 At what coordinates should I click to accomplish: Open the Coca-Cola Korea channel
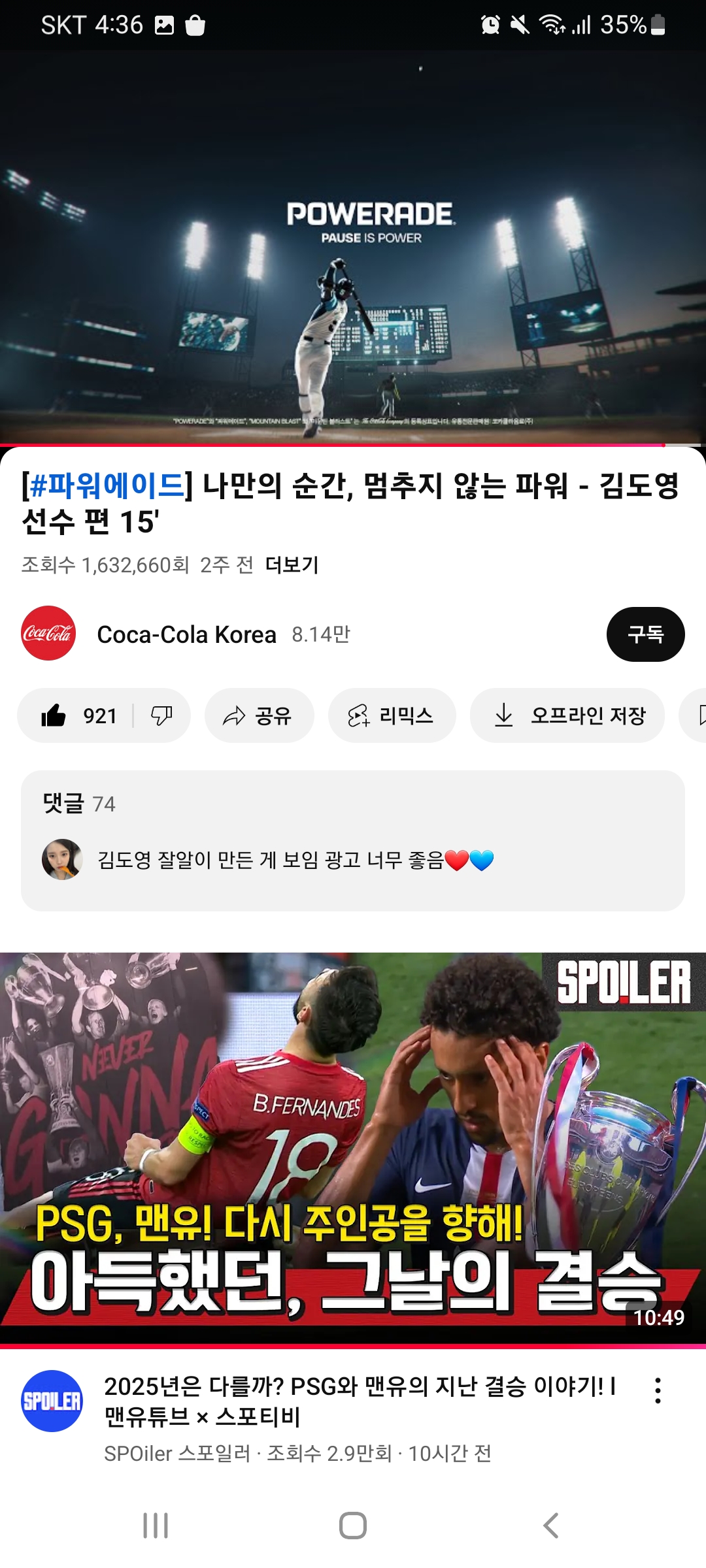(x=186, y=634)
